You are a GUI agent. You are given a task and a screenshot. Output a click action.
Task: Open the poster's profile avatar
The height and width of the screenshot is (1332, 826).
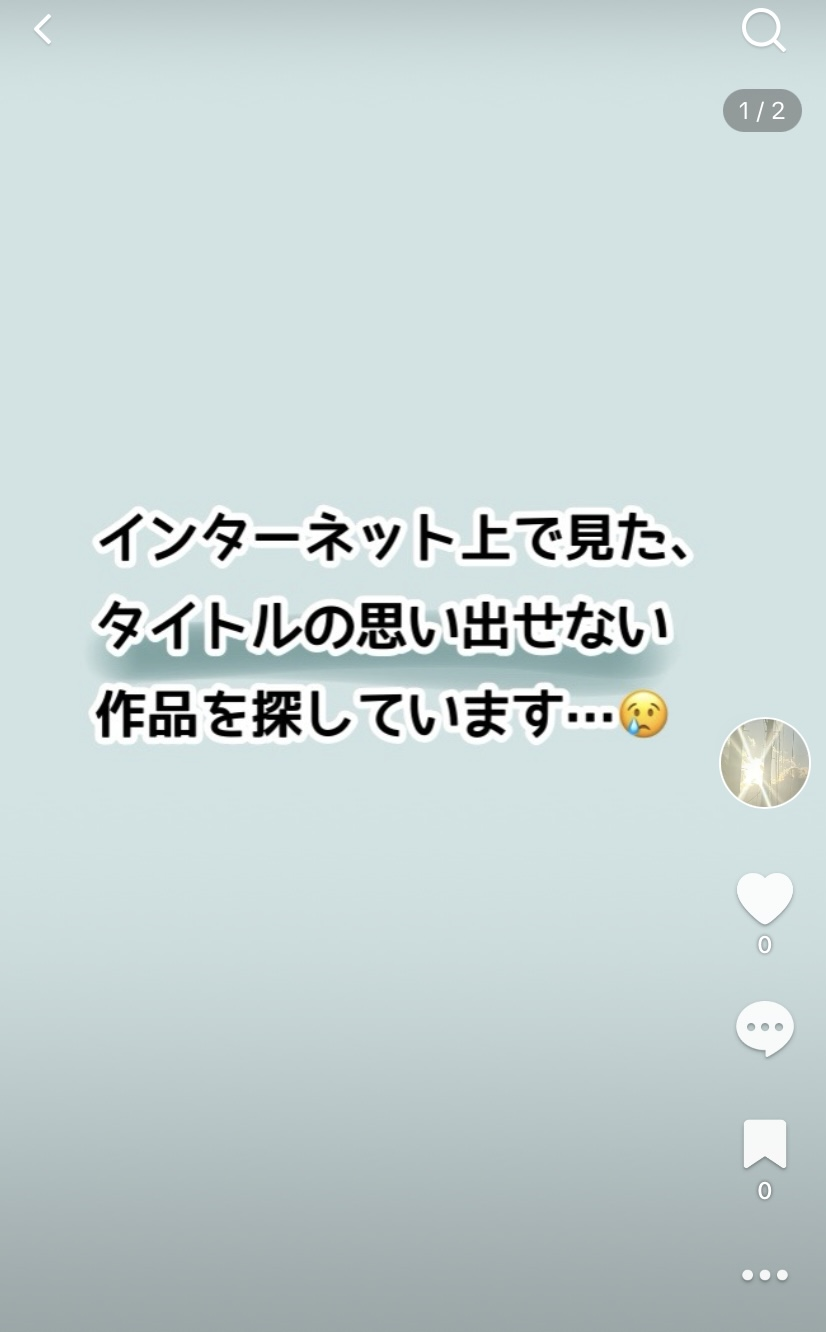click(765, 763)
